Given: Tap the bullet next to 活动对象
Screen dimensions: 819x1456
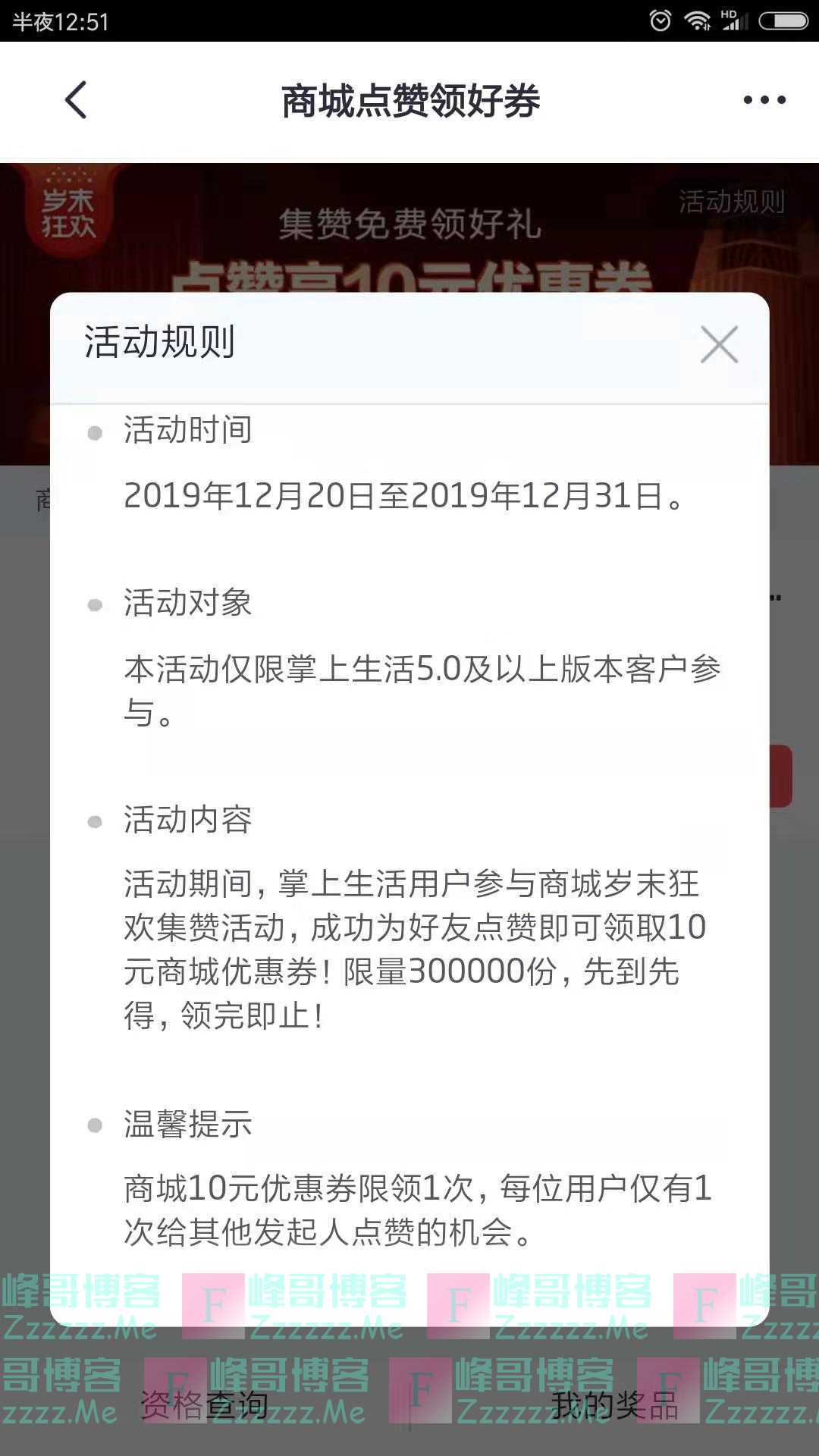Looking at the screenshot, I should coord(94,604).
